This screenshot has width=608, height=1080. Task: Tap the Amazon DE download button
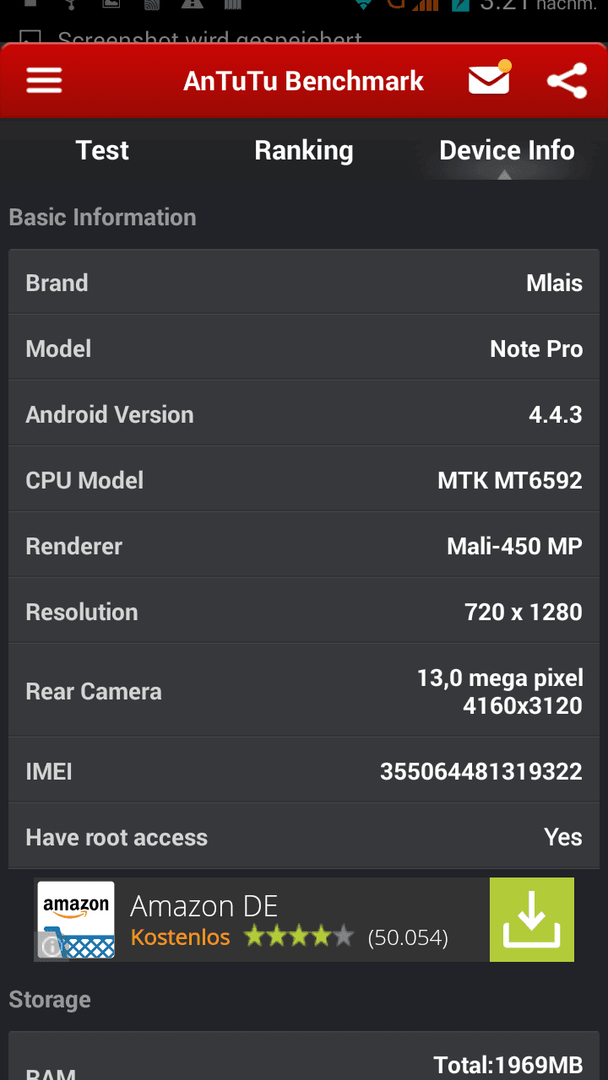[x=532, y=920]
